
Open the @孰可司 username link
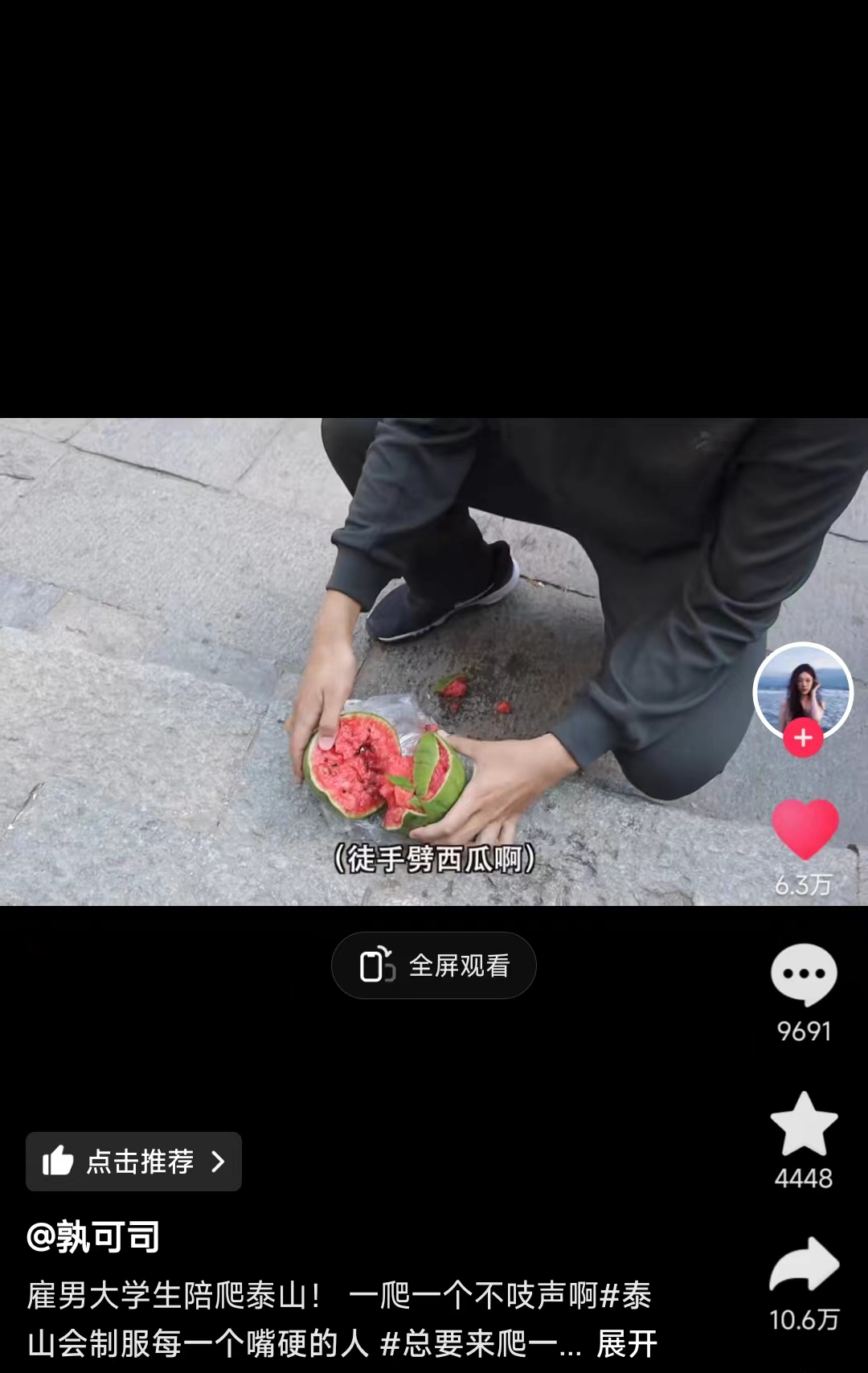coord(93,1236)
